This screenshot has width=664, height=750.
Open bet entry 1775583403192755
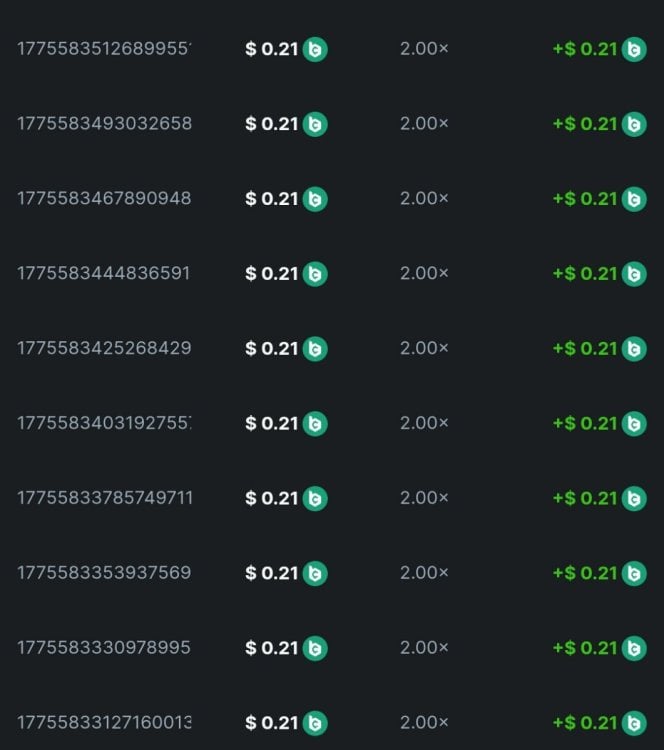[104, 423]
